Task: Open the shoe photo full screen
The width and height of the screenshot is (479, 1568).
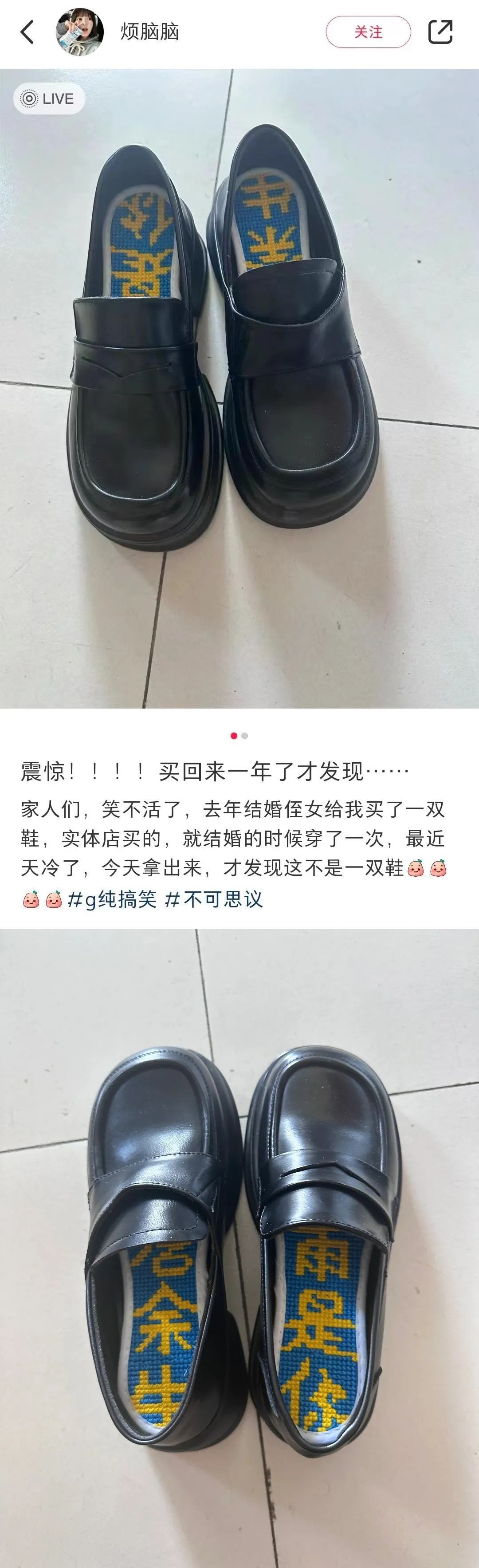Action: (x=239, y=390)
